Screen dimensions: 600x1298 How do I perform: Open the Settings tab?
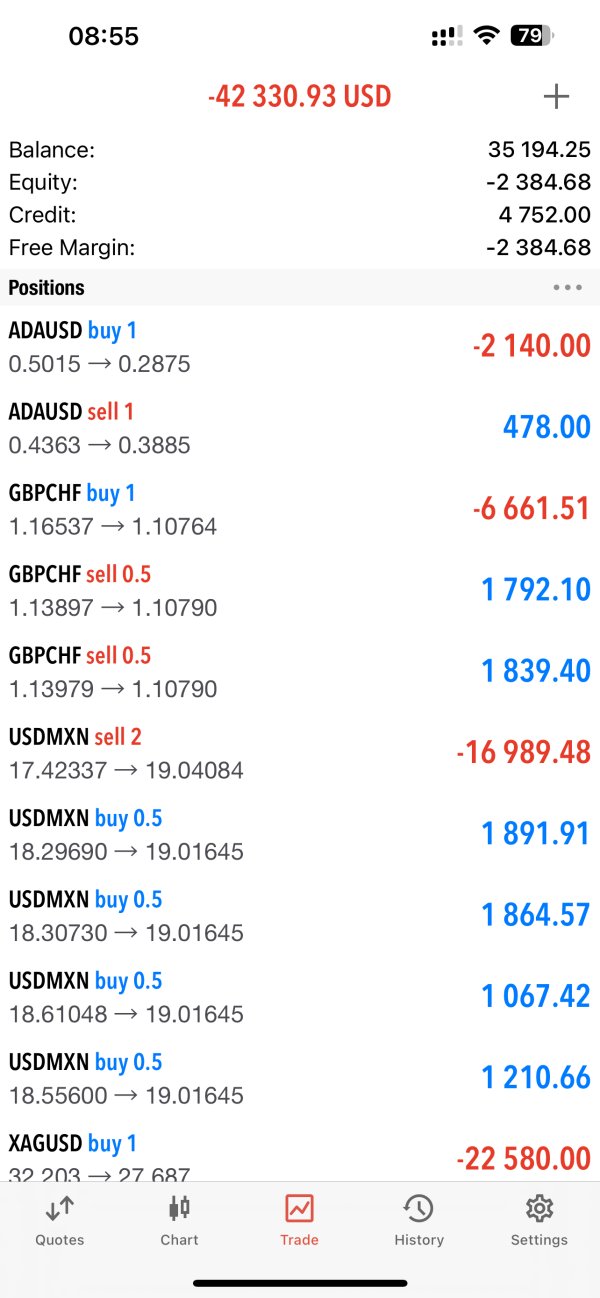[x=539, y=1220]
